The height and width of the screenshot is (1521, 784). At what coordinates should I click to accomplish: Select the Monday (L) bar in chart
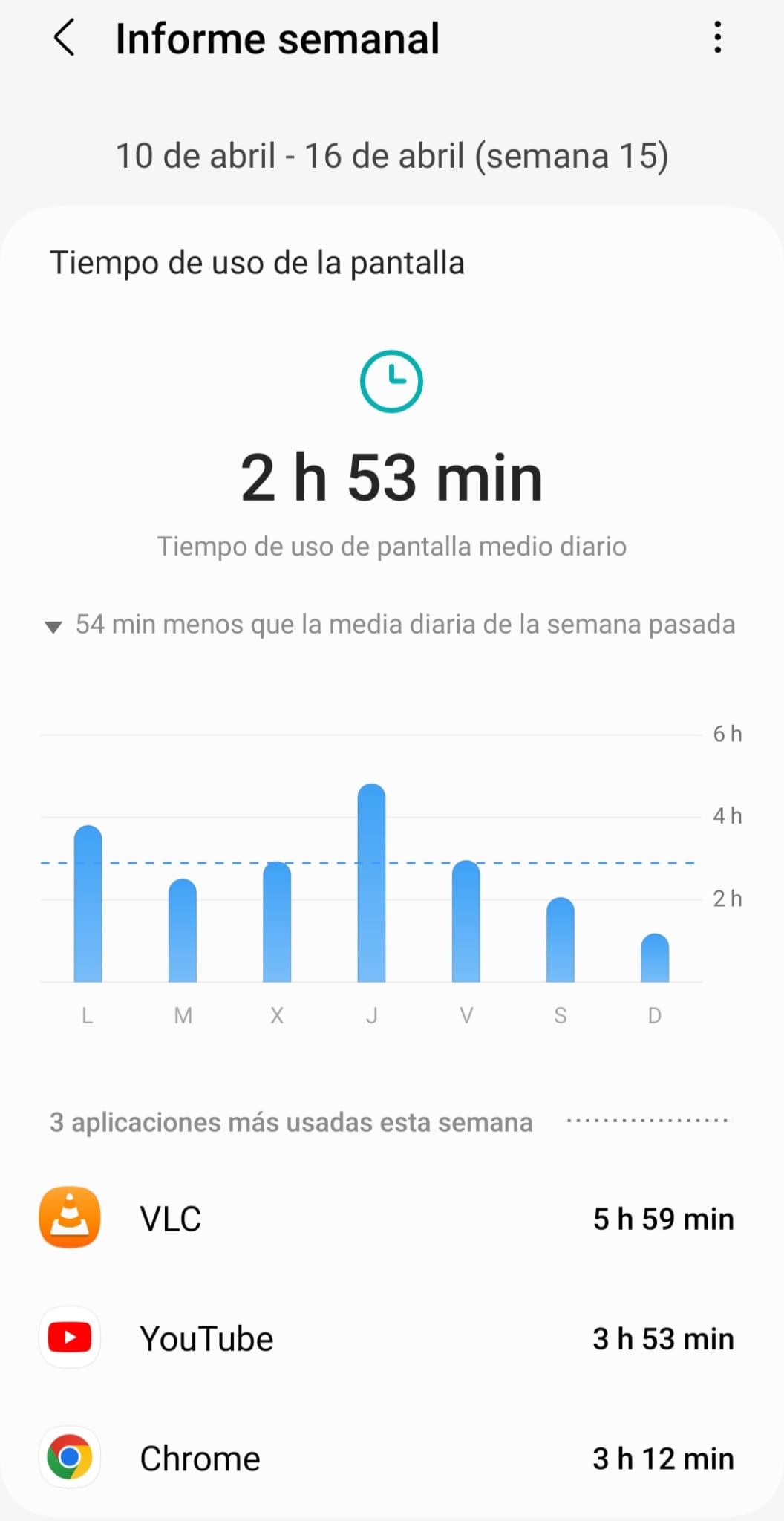(88, 904)
